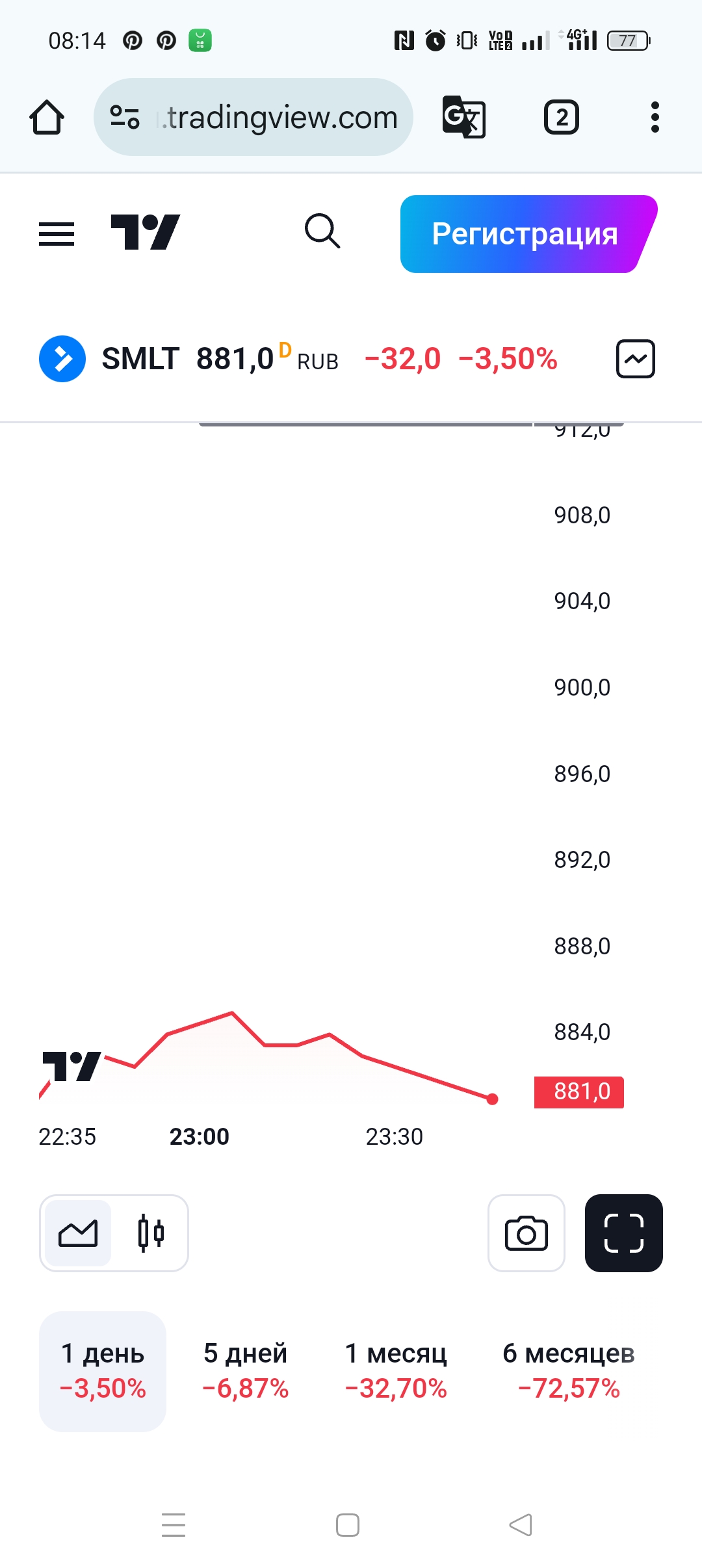Expand chart to fullscreen
The height and width of the screenshot is (1568, 702).
(623, 1233)
